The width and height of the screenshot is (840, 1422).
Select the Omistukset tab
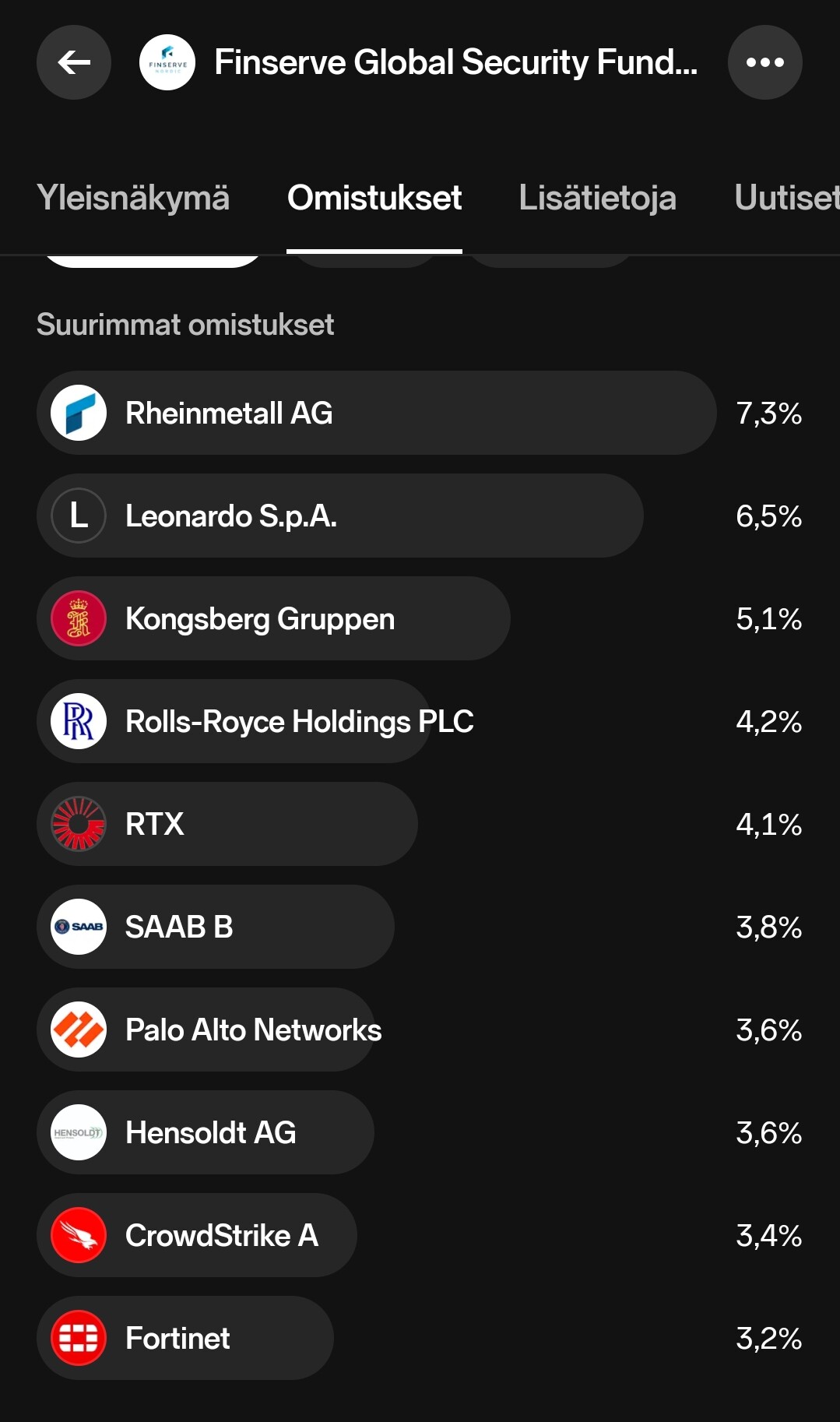(374, 198)
